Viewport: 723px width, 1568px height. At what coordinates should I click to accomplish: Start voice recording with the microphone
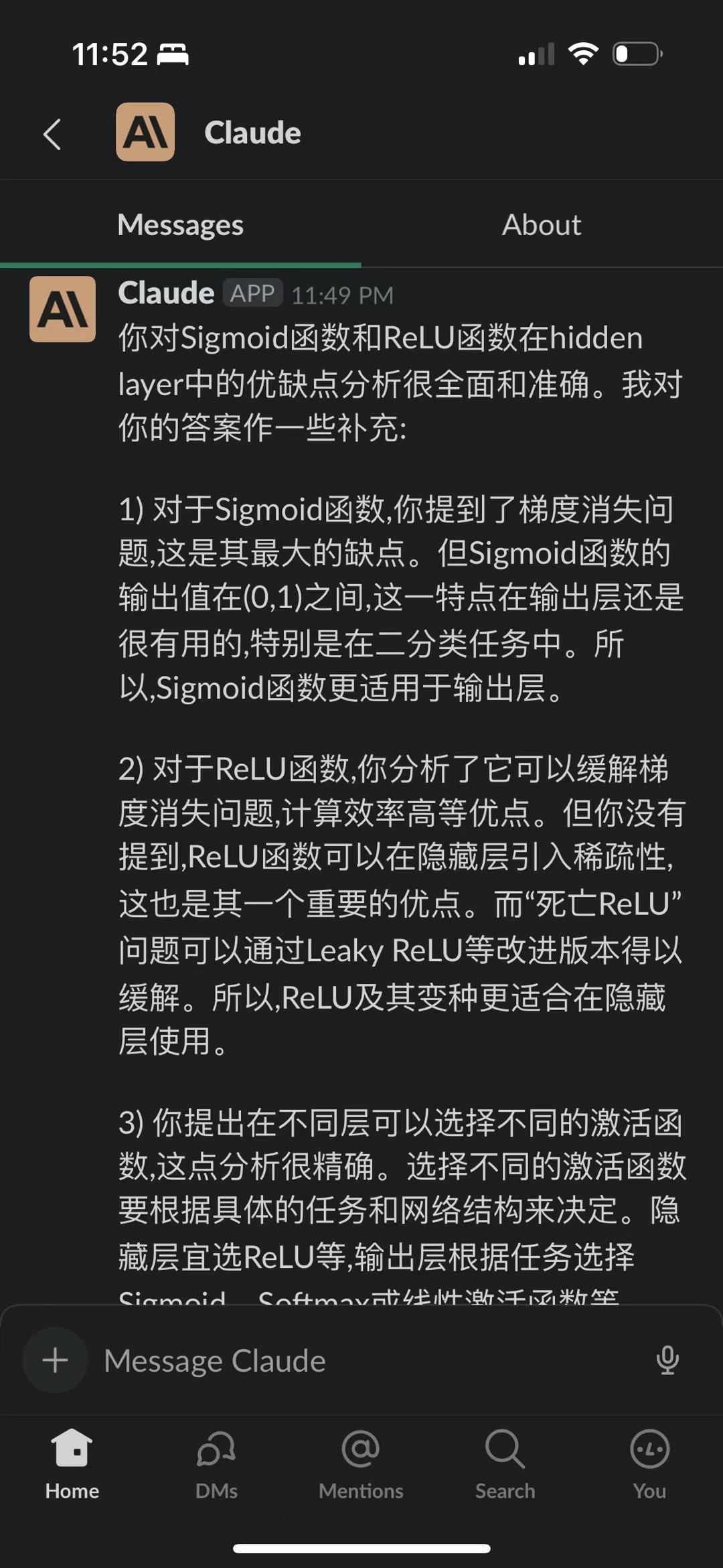point(667,1360)
